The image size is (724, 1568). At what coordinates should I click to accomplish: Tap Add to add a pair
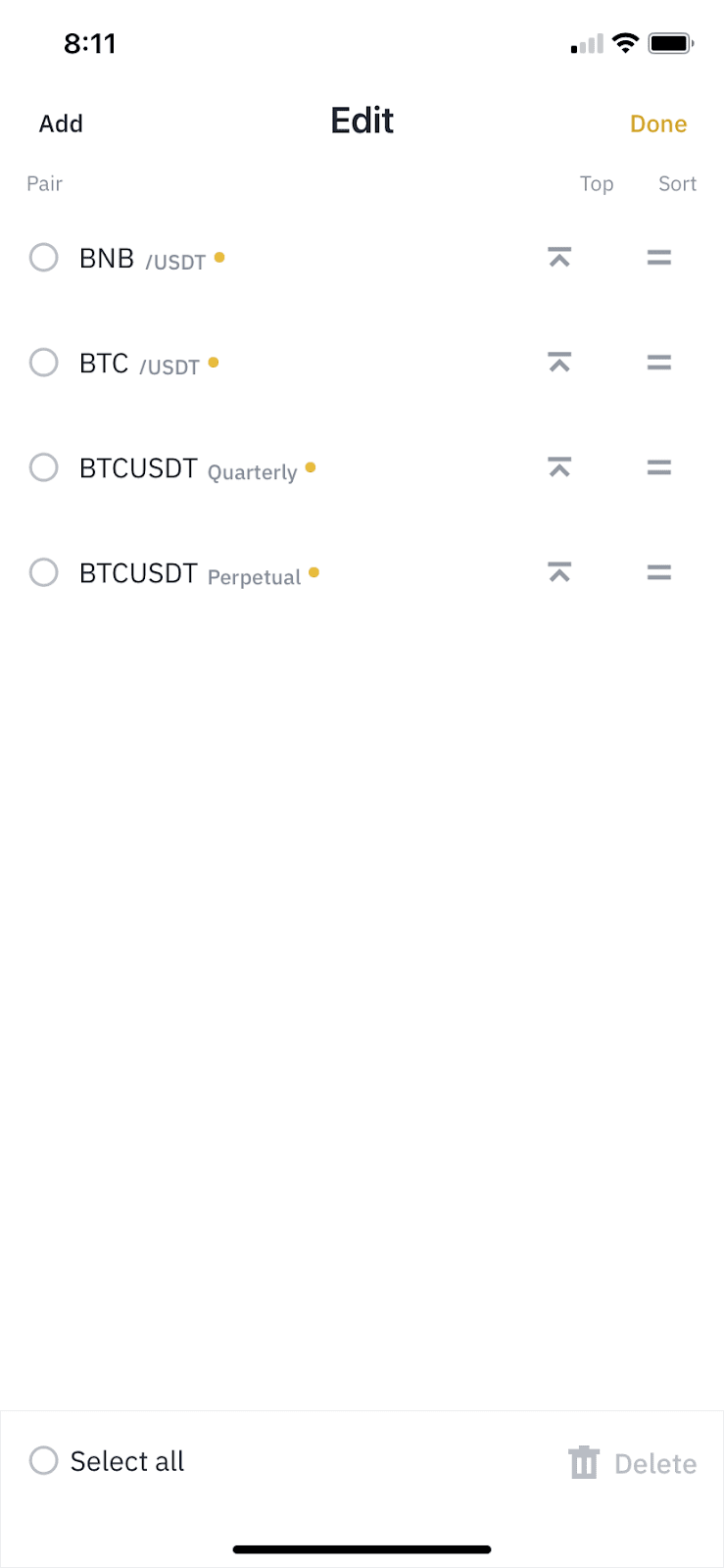pos(61,123)
